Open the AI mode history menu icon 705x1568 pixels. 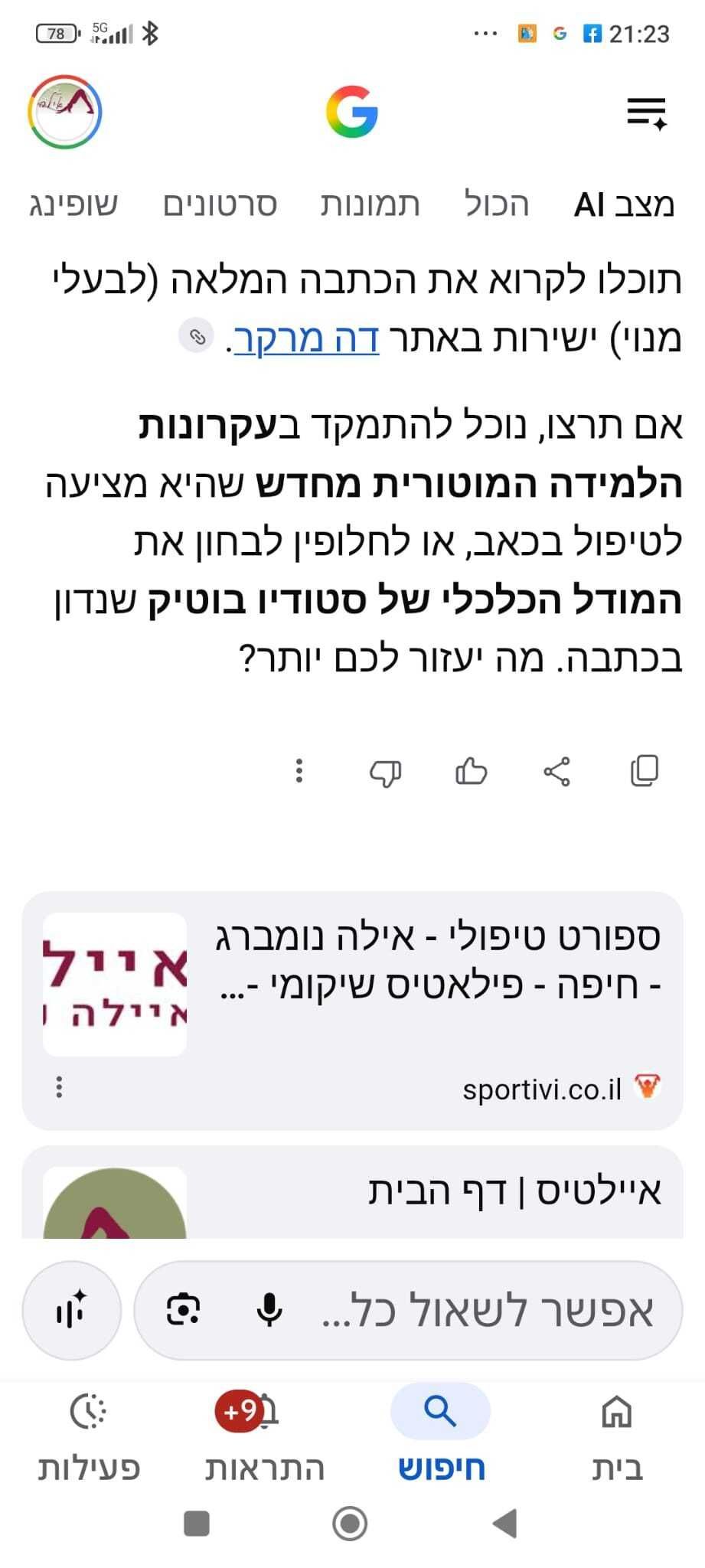coord(647,113)
